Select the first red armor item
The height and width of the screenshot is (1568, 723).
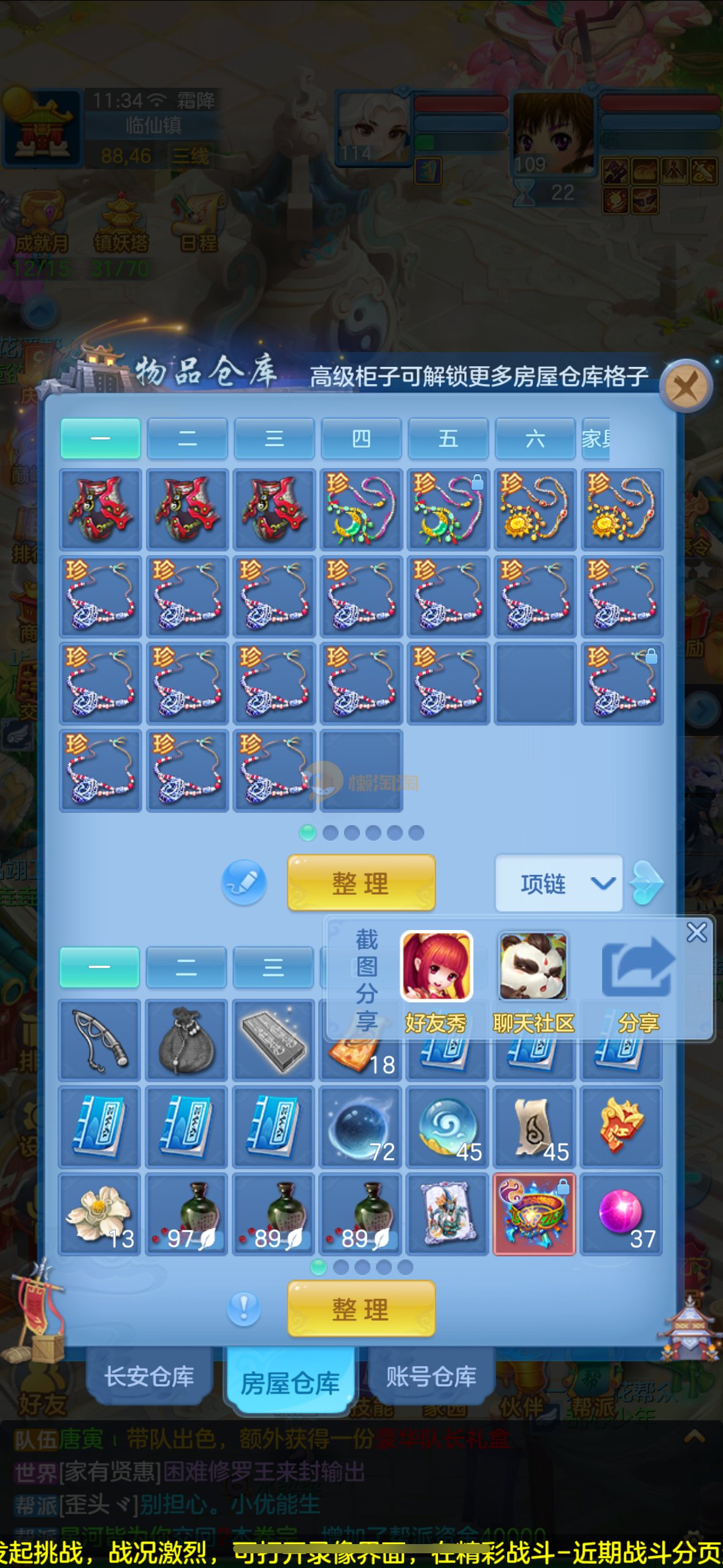[x=101, y=509]
